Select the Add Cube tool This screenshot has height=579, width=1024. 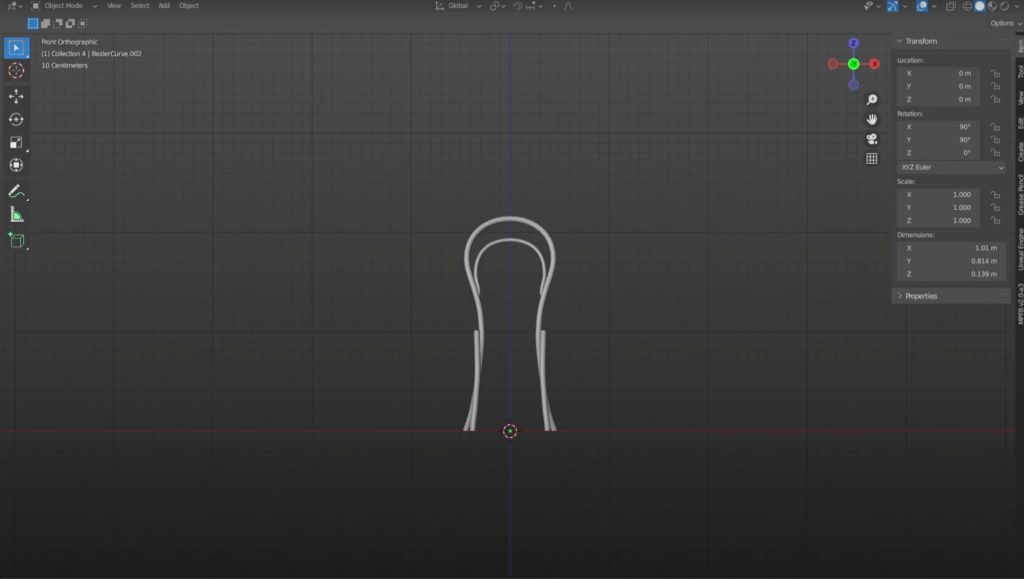click(16, 239)
